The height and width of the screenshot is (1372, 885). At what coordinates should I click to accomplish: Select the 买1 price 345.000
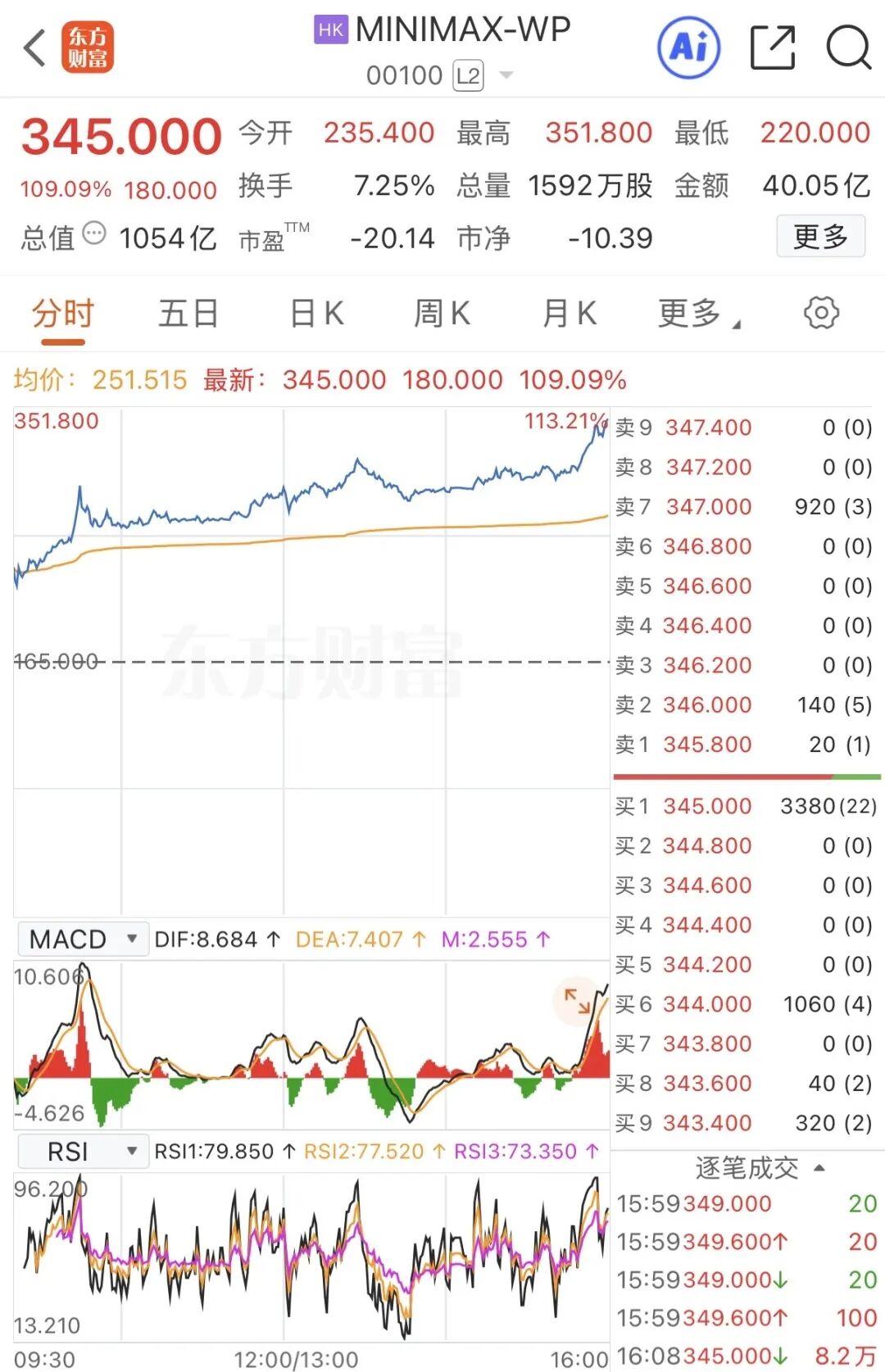tap(706, 806)
